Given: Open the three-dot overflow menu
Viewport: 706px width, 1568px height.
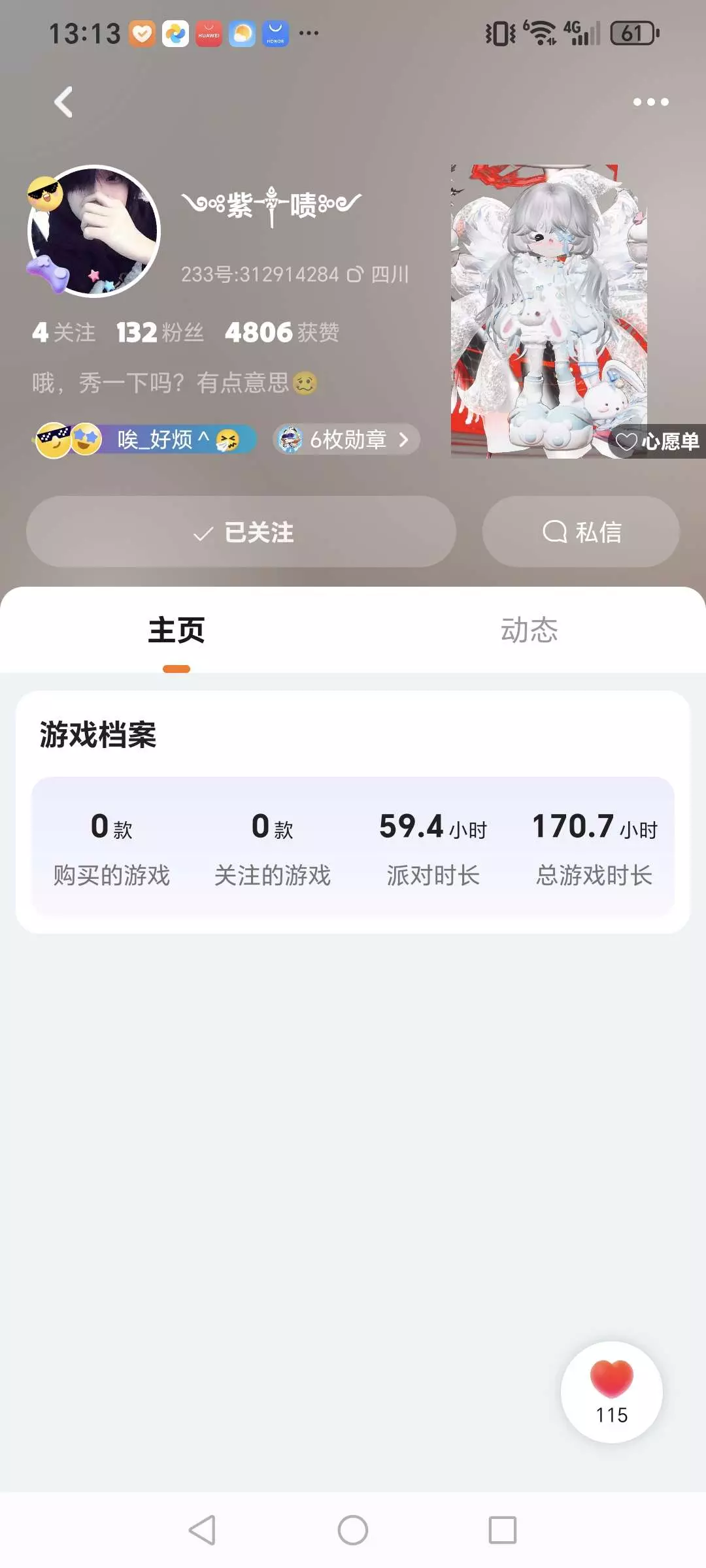Looking at the screenshot, I should tap(650, 102).
